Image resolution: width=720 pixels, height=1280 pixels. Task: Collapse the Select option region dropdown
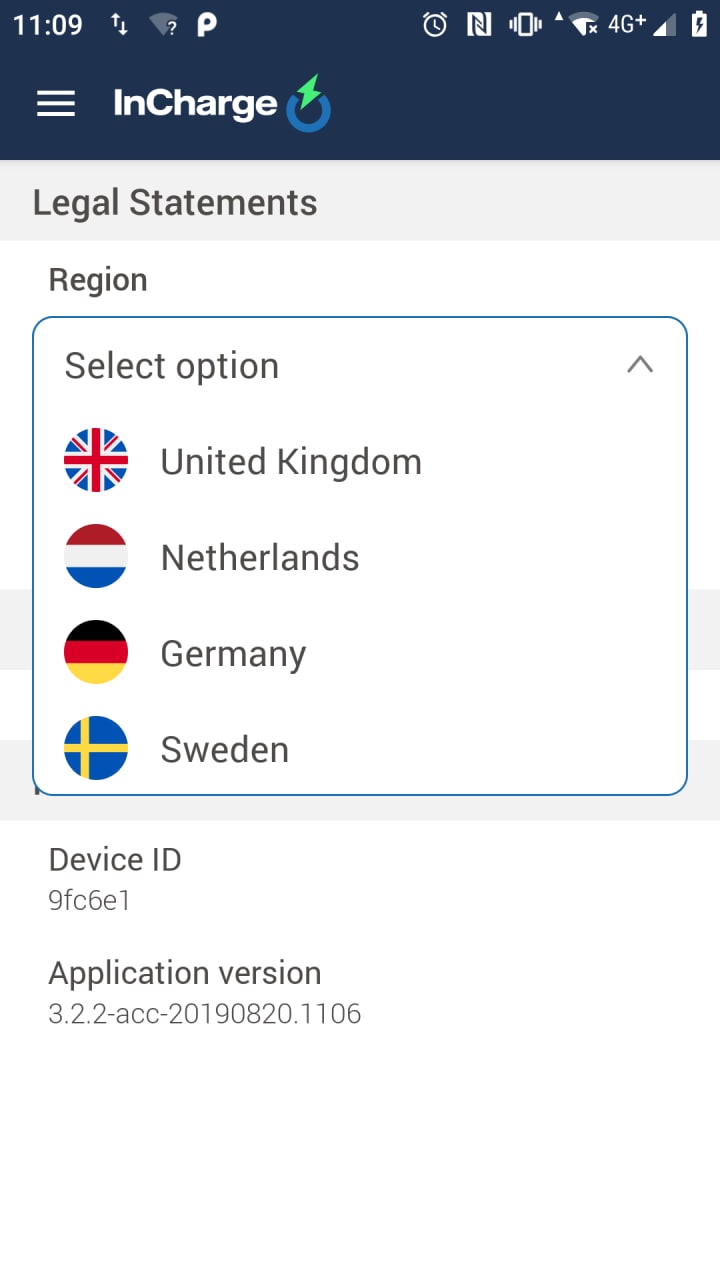(x=360, y=366)
